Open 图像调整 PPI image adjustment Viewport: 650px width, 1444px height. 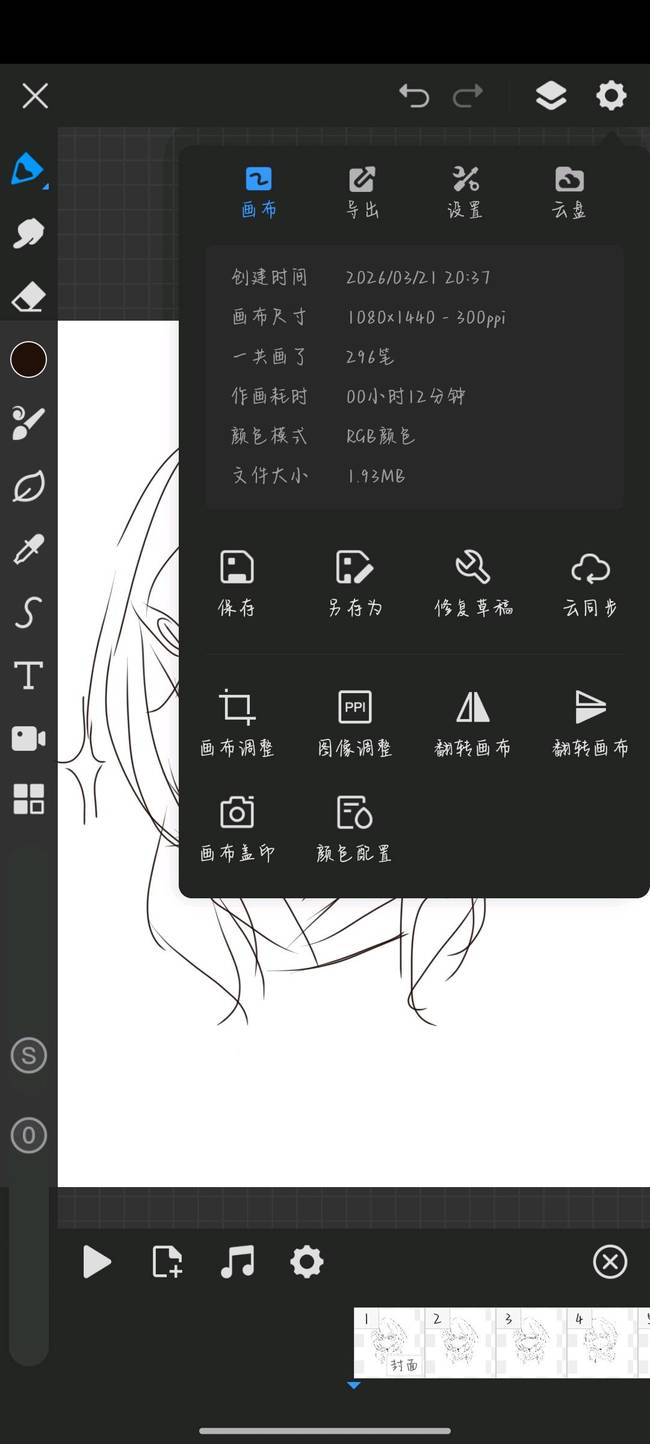(x=355, y=722)
